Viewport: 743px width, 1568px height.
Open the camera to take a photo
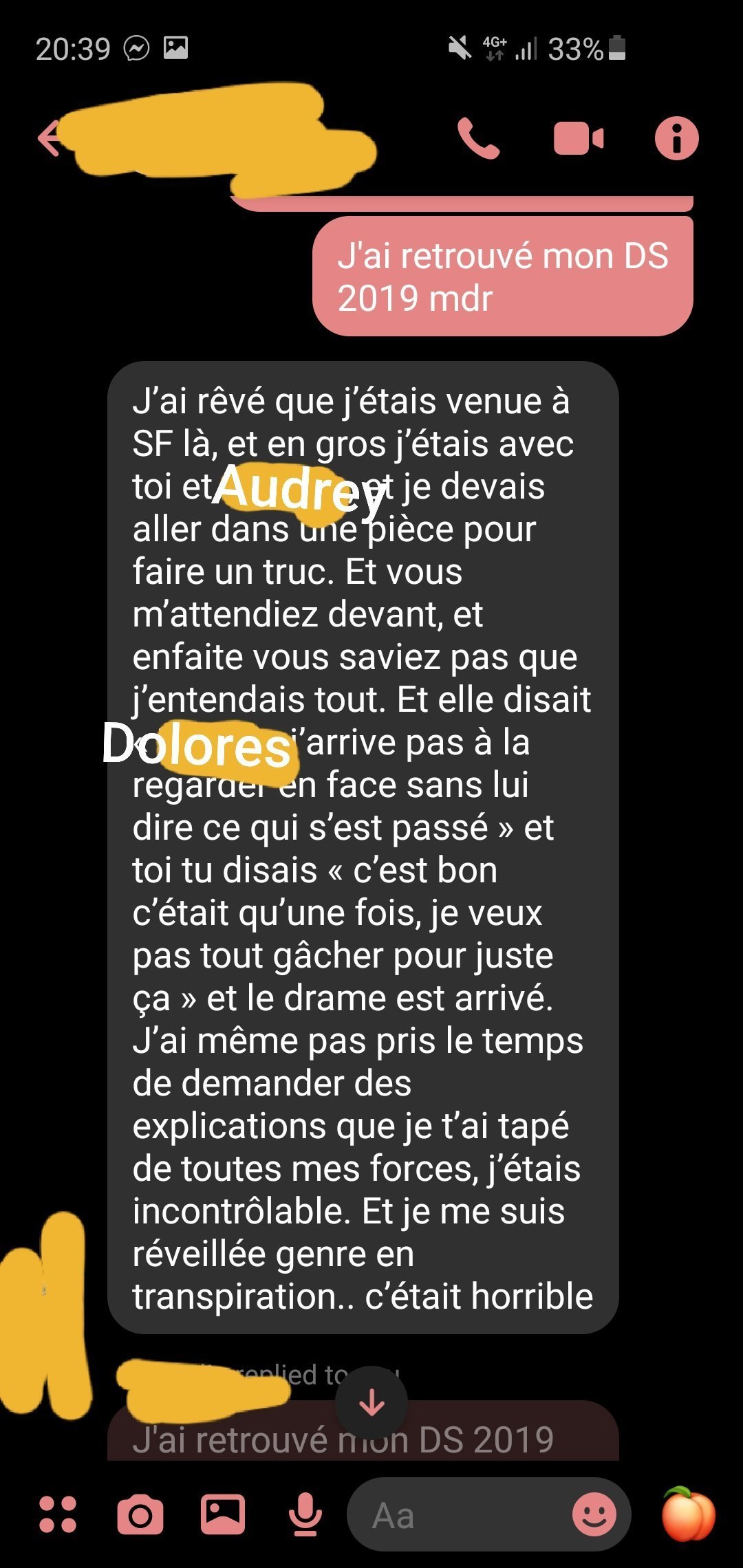point(140,1515)
